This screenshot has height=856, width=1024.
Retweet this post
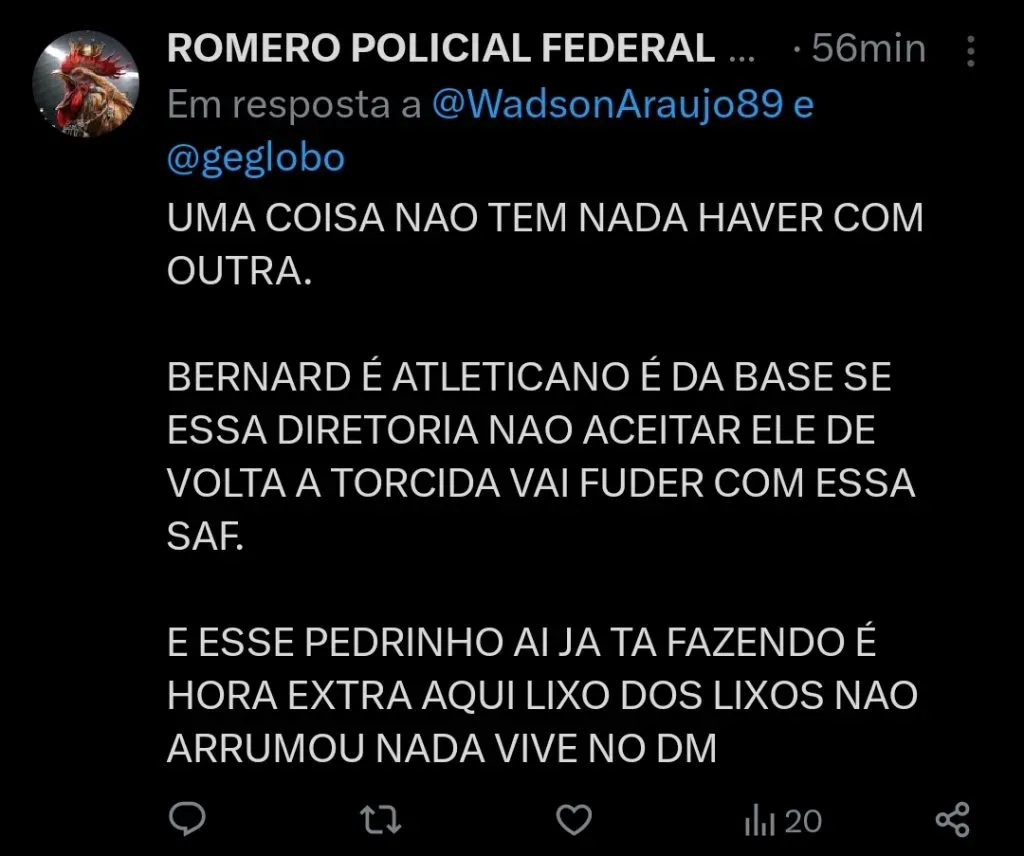(380, 821)
